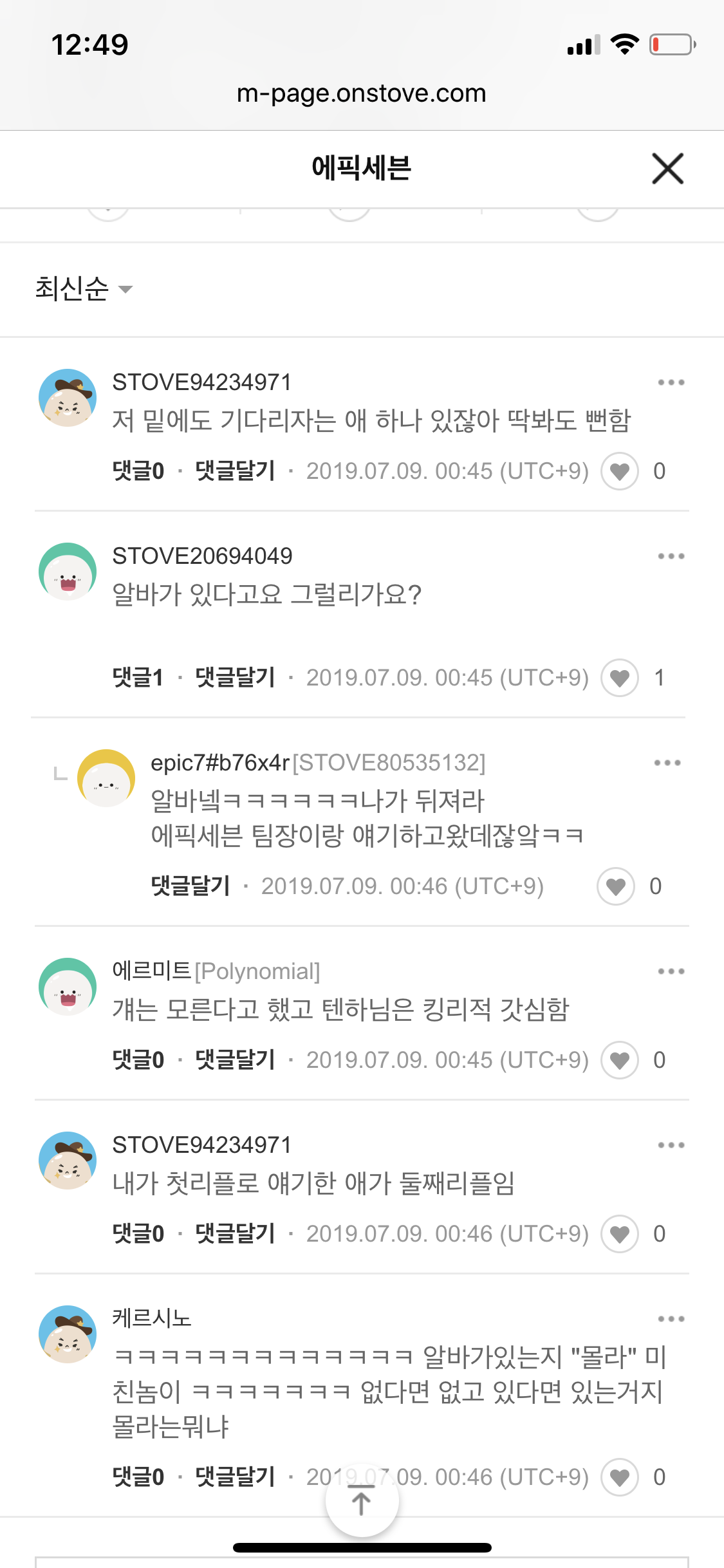Tap epic7#b76x4r's yellow avatar
This screenshot has height=1568, width=724.
107,777
